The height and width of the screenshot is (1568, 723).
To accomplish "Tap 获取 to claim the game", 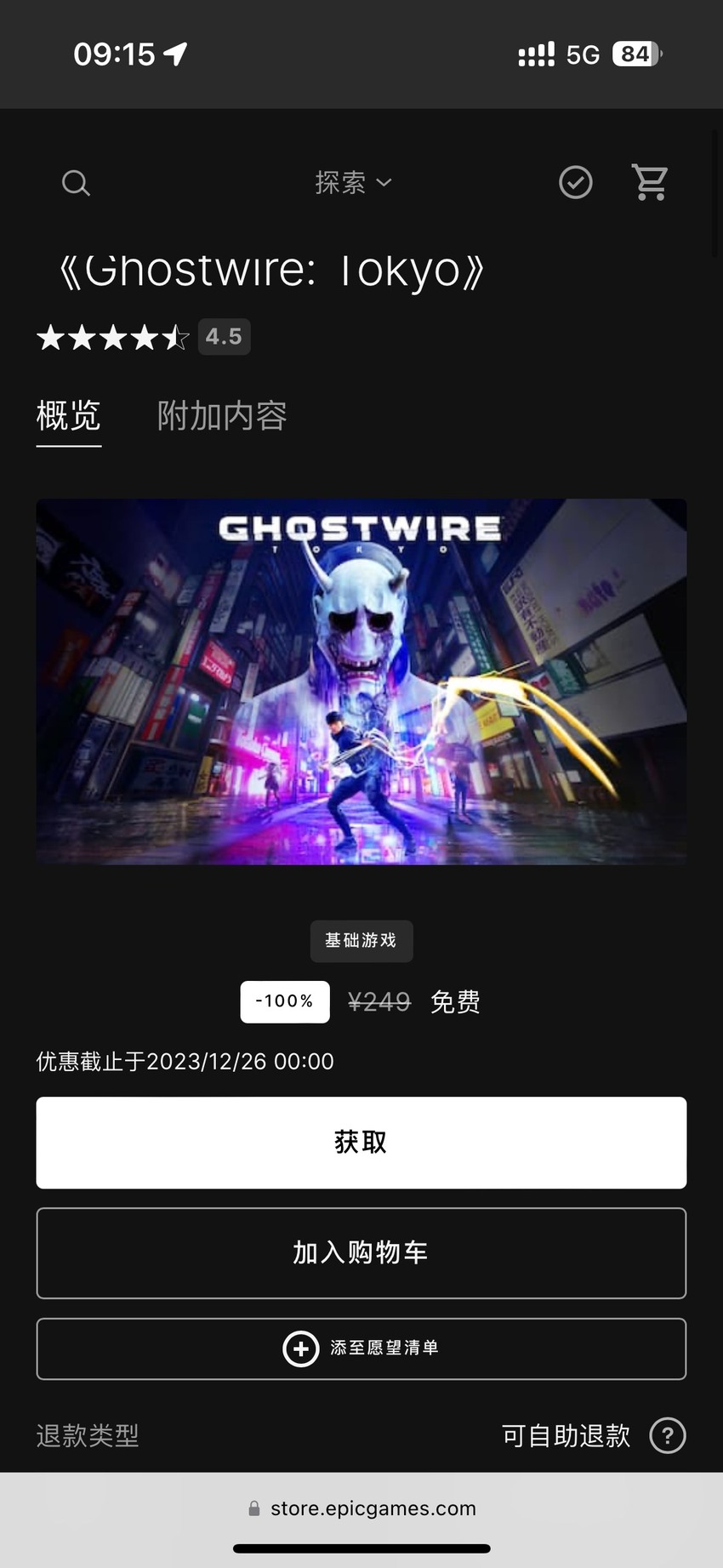I will coord(361,1143).
